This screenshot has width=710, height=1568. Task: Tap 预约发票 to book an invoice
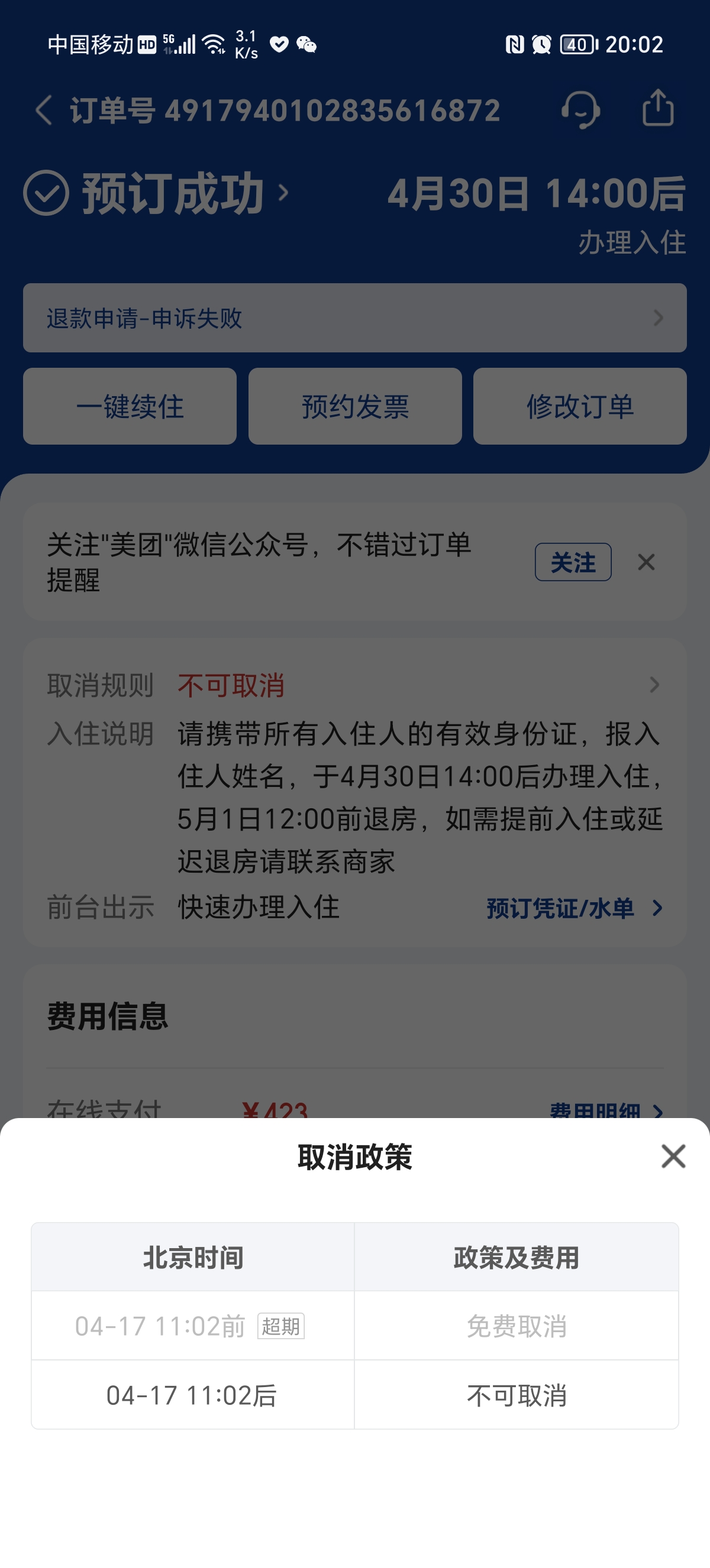(355, 406)
